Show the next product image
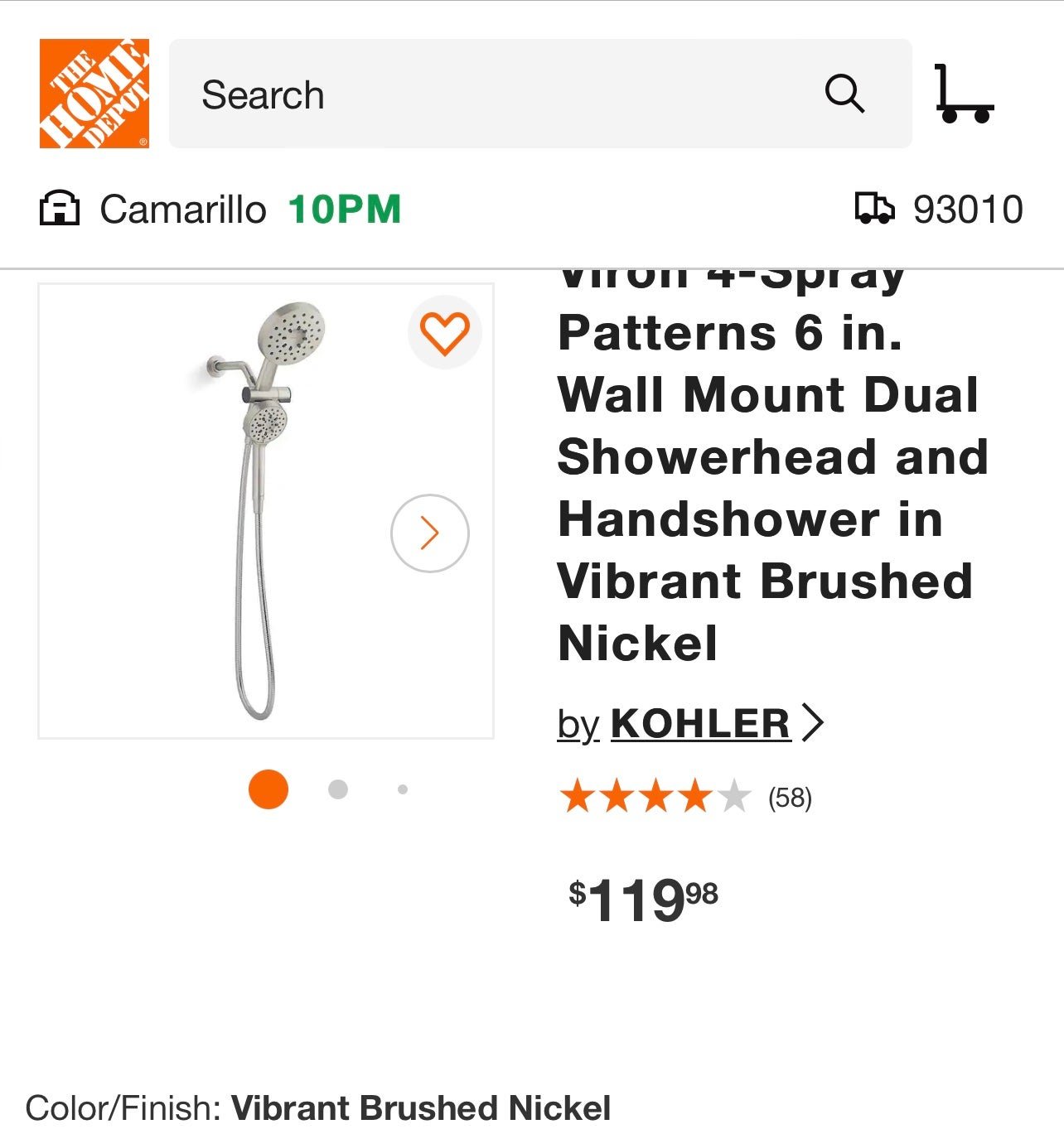The height and width of the screenshot is (1129, 1064). coord(429,533)
